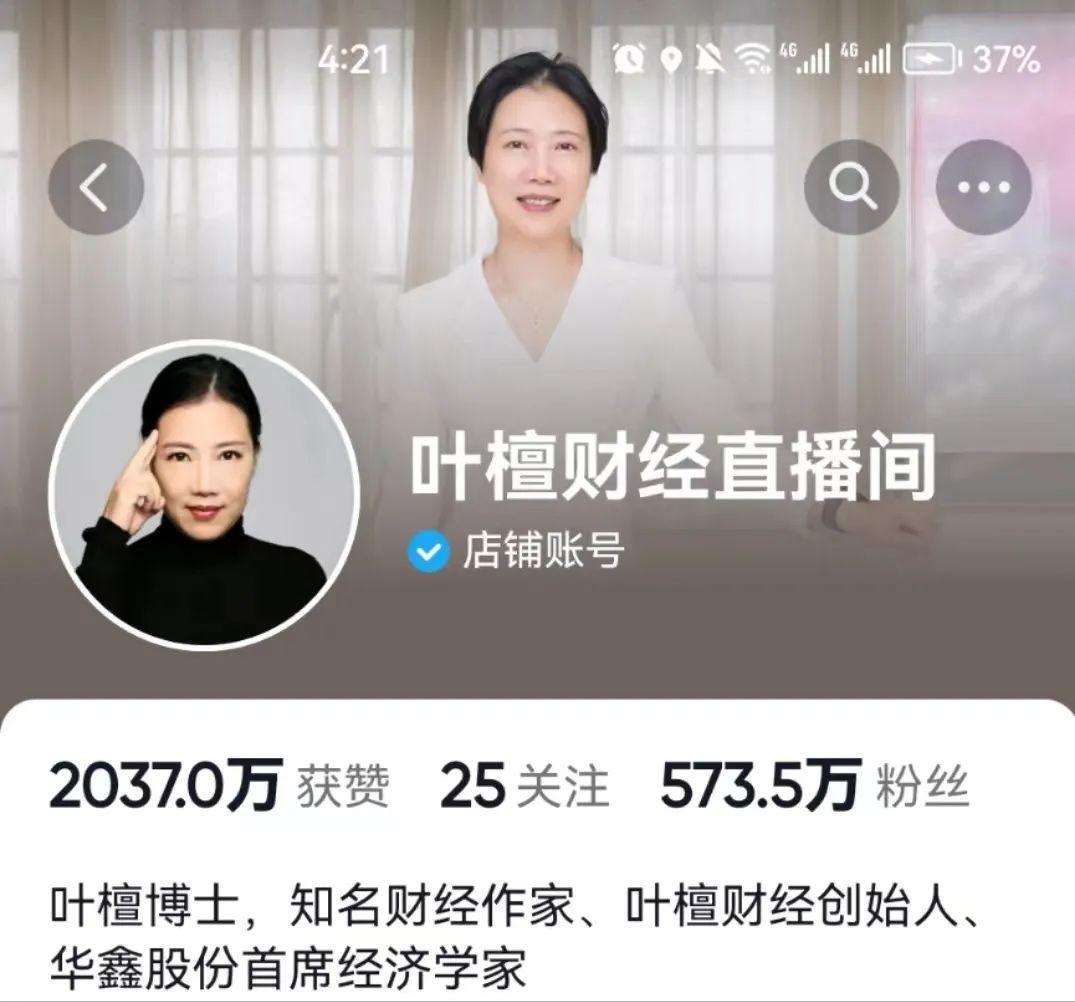View the profile avatar photo

click(204, 495)
